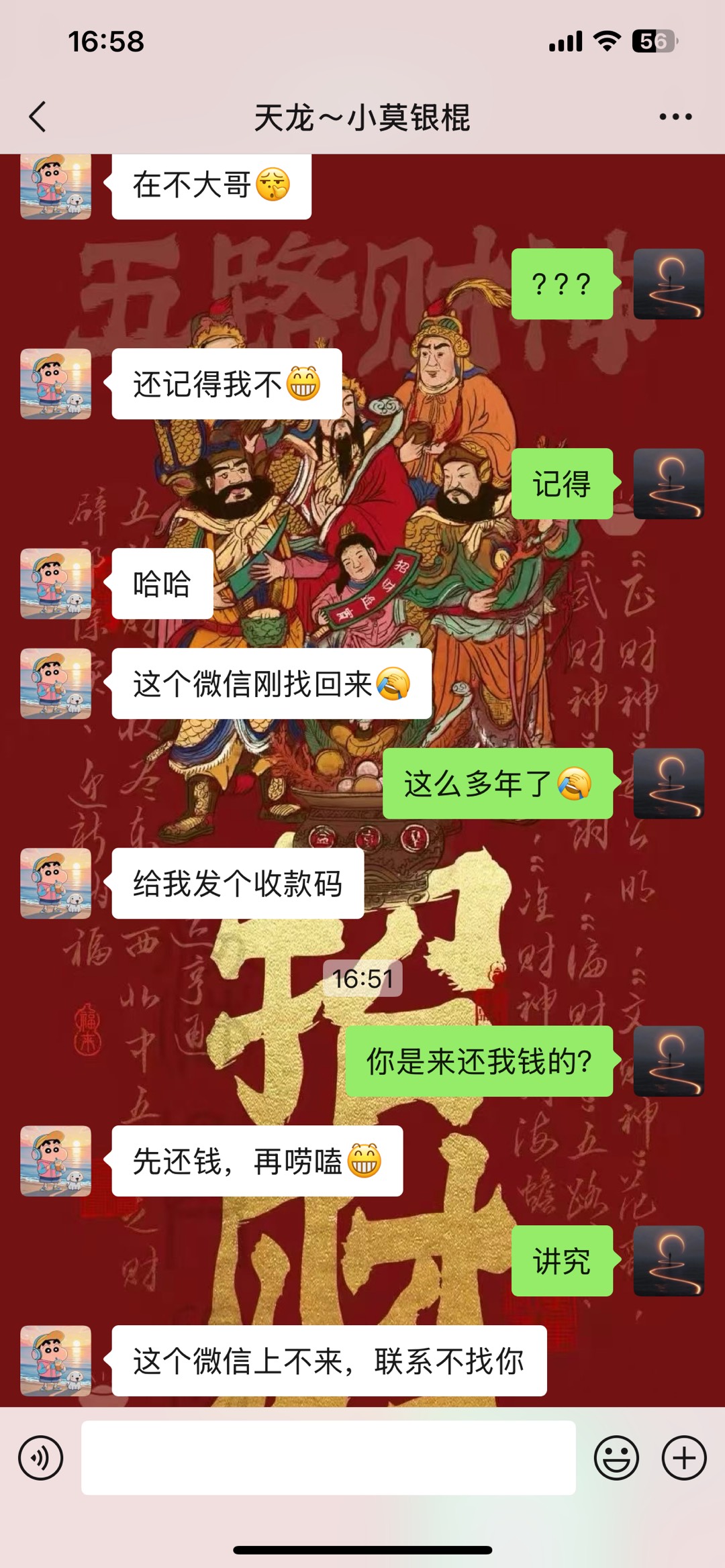Open the chat info overflow menu
This screenshot has height=1568, width=725.
click(675, 117)
